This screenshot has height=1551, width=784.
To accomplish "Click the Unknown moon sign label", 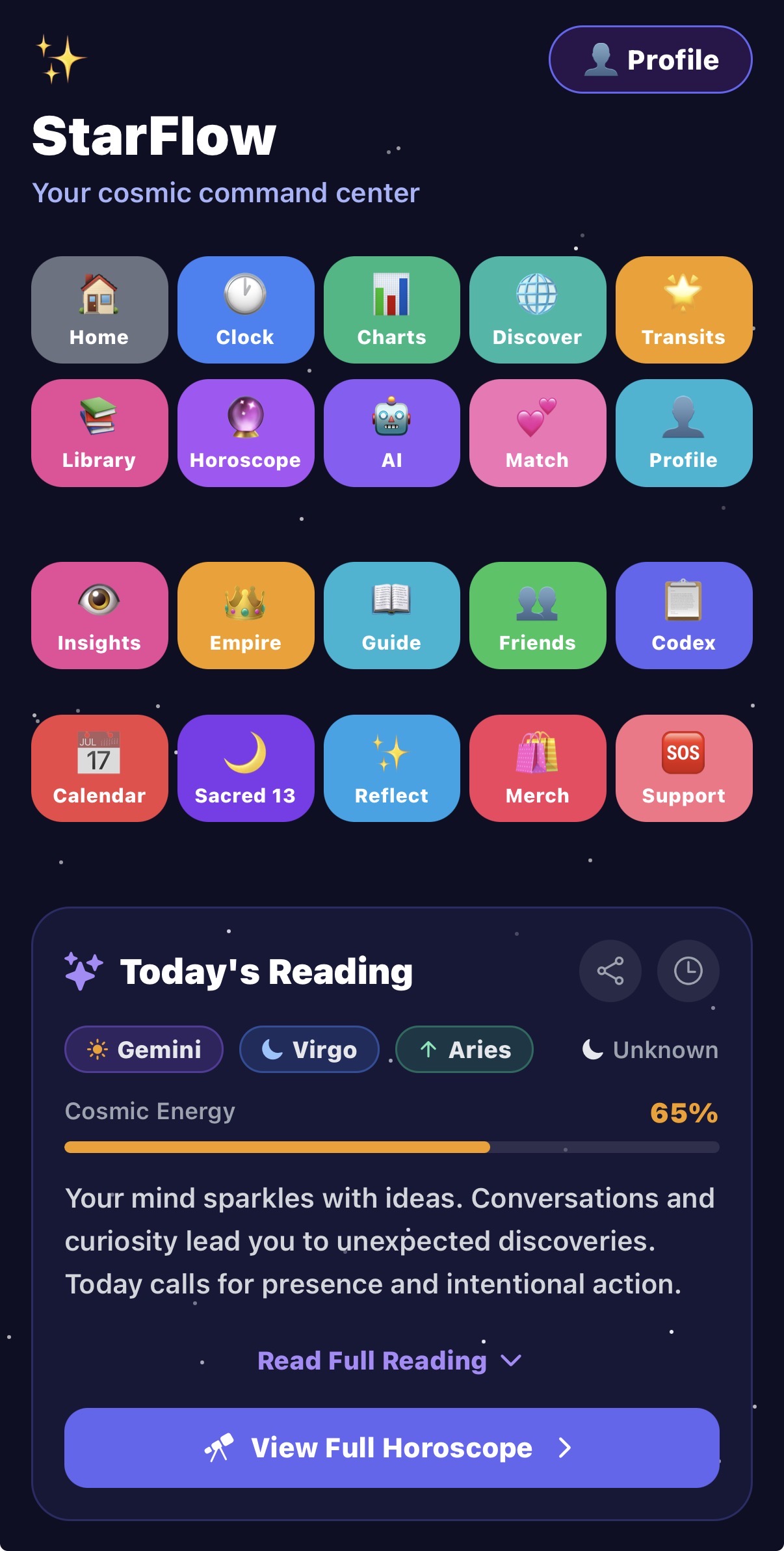I will [x=649, y=1049].
